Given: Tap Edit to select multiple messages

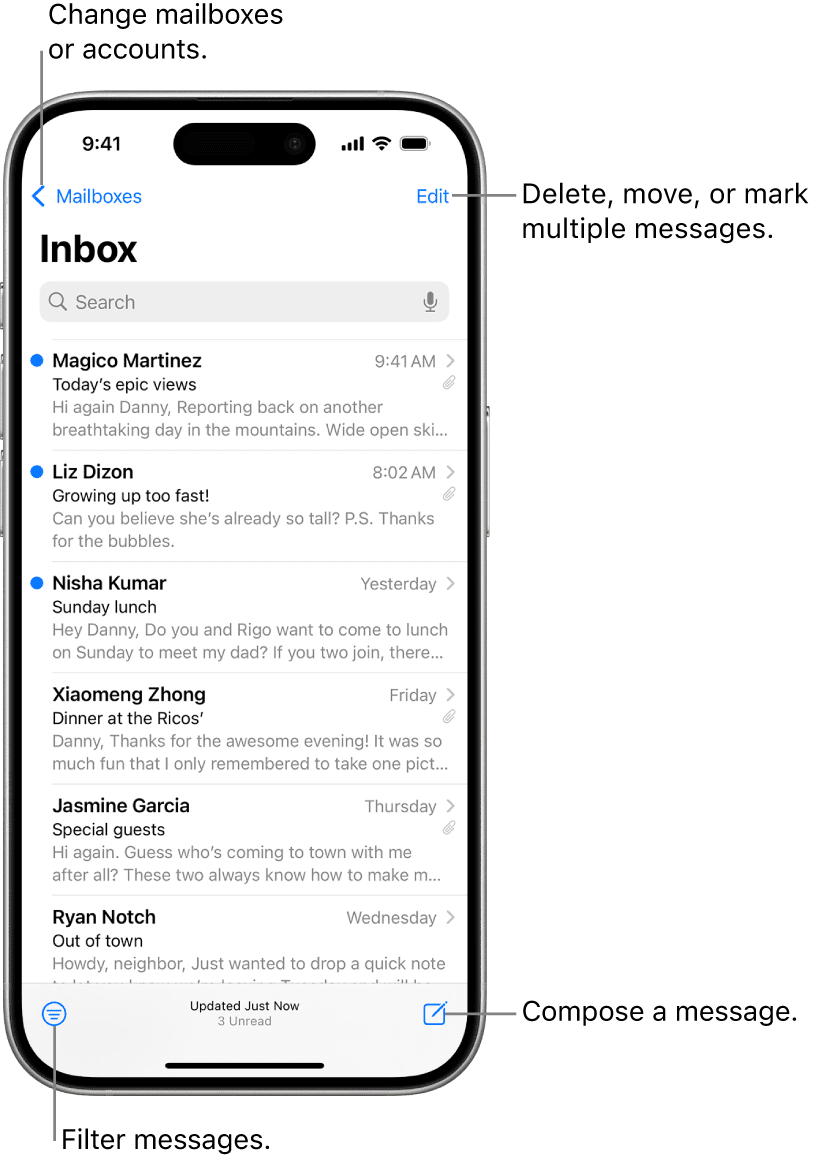Looking at the screenshot, I should pyautogui.click(x=432, y=197).
